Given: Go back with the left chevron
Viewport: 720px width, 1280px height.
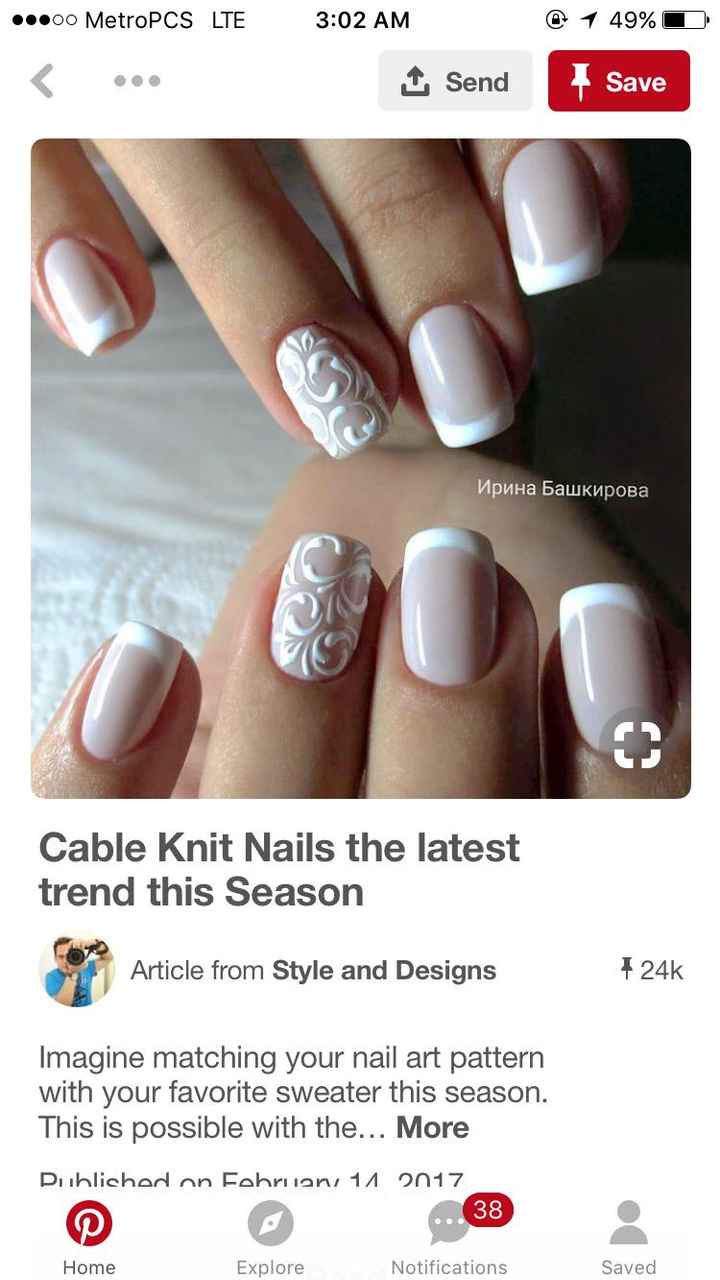Looking at the screenshot, I should point(41,82).
